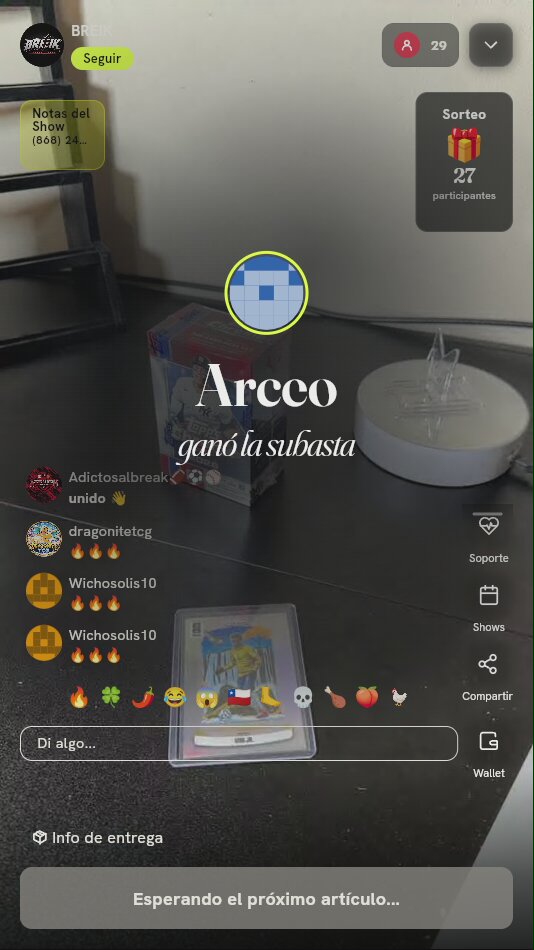The width and height of the screenshot is (534, 950).
Task: Send the four-leaf clover emoji
Action: point(111,697)
